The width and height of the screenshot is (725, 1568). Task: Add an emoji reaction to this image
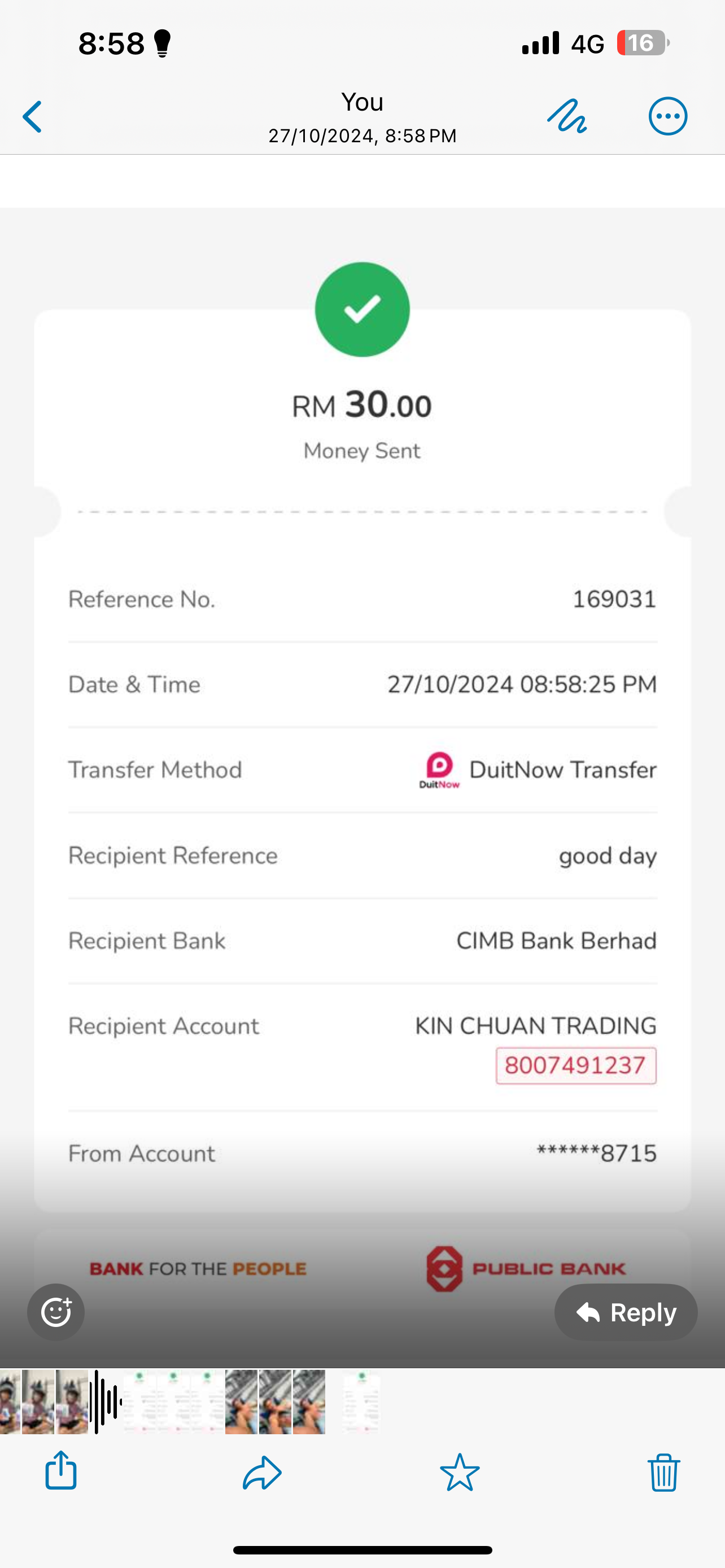point(56,1312)
